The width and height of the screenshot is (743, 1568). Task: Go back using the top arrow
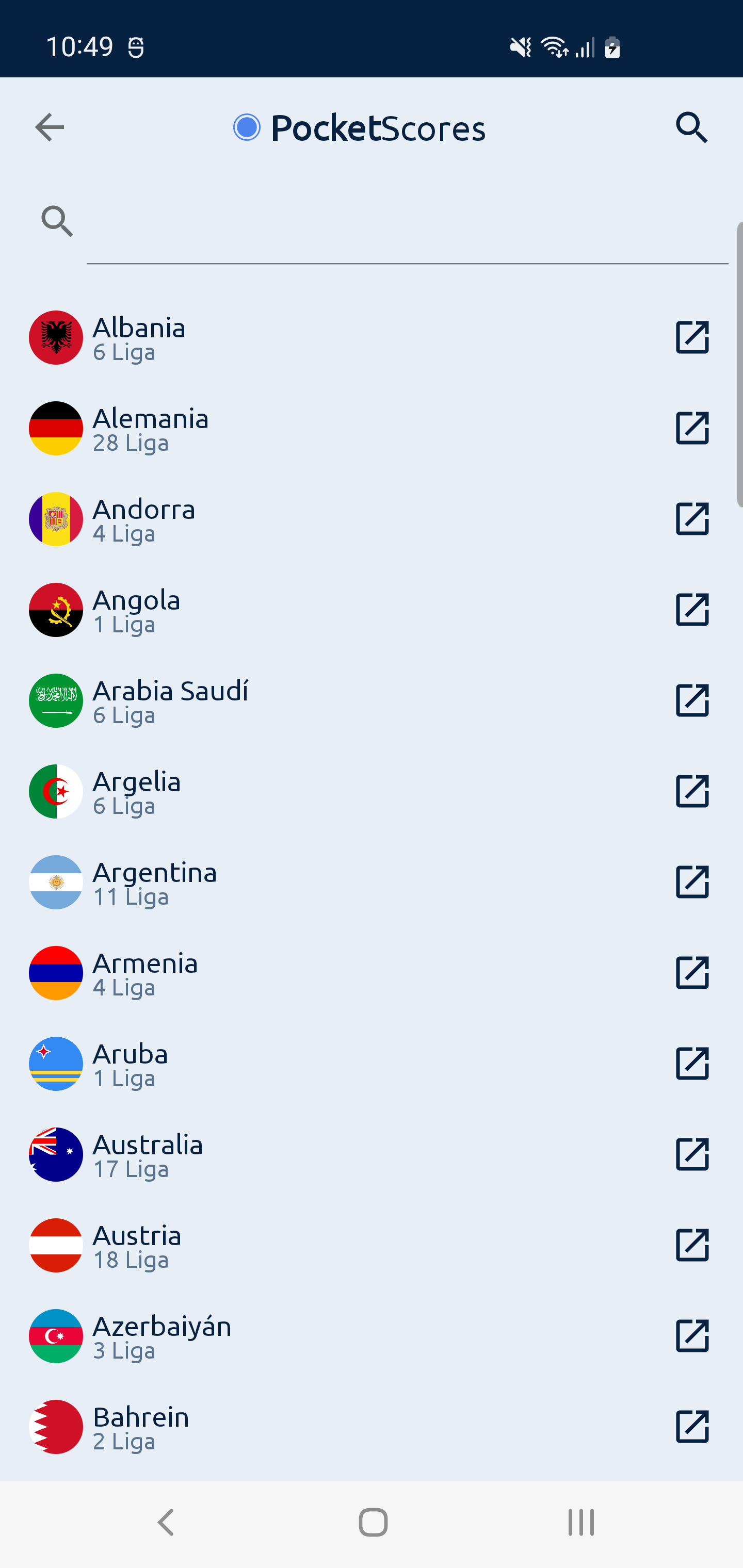tap(50, 127)
